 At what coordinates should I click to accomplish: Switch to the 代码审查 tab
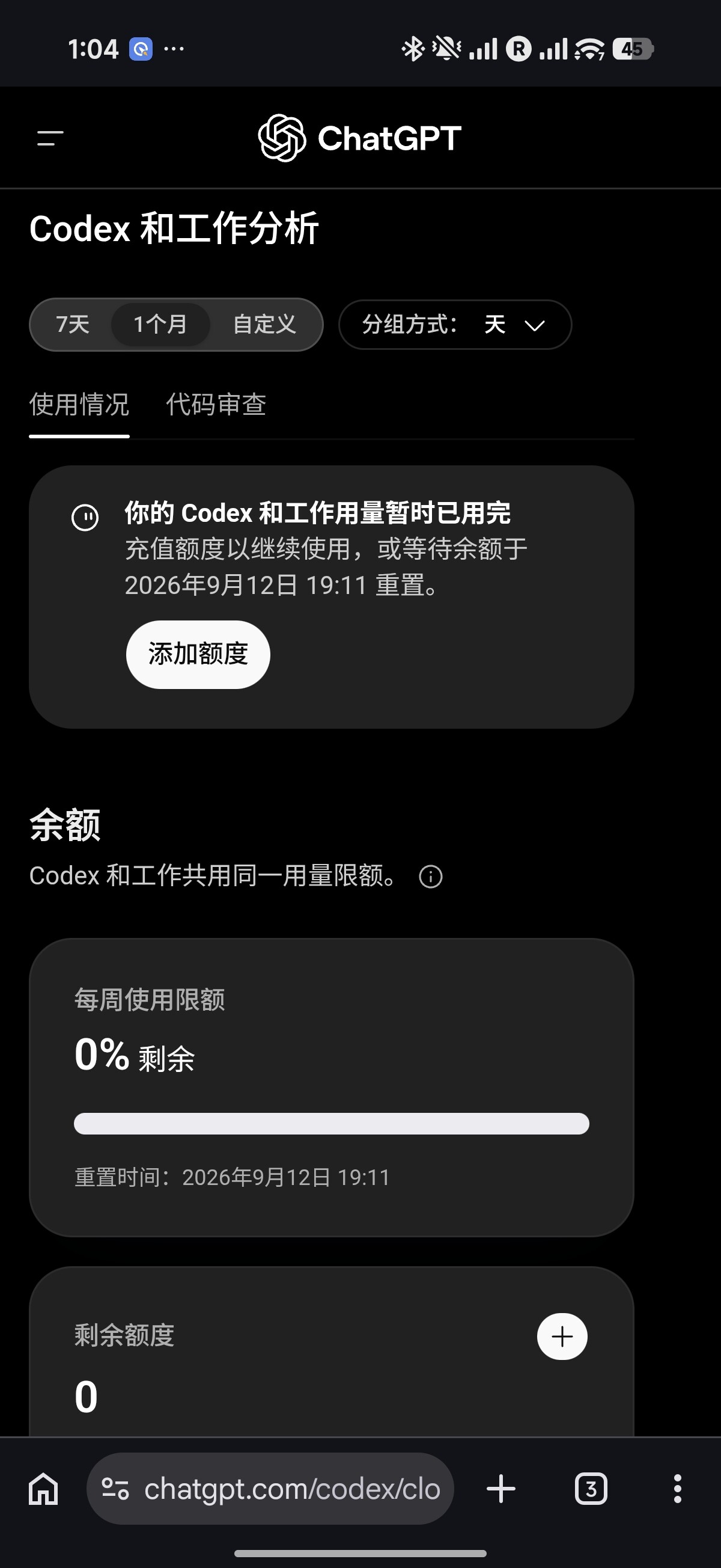216,405
